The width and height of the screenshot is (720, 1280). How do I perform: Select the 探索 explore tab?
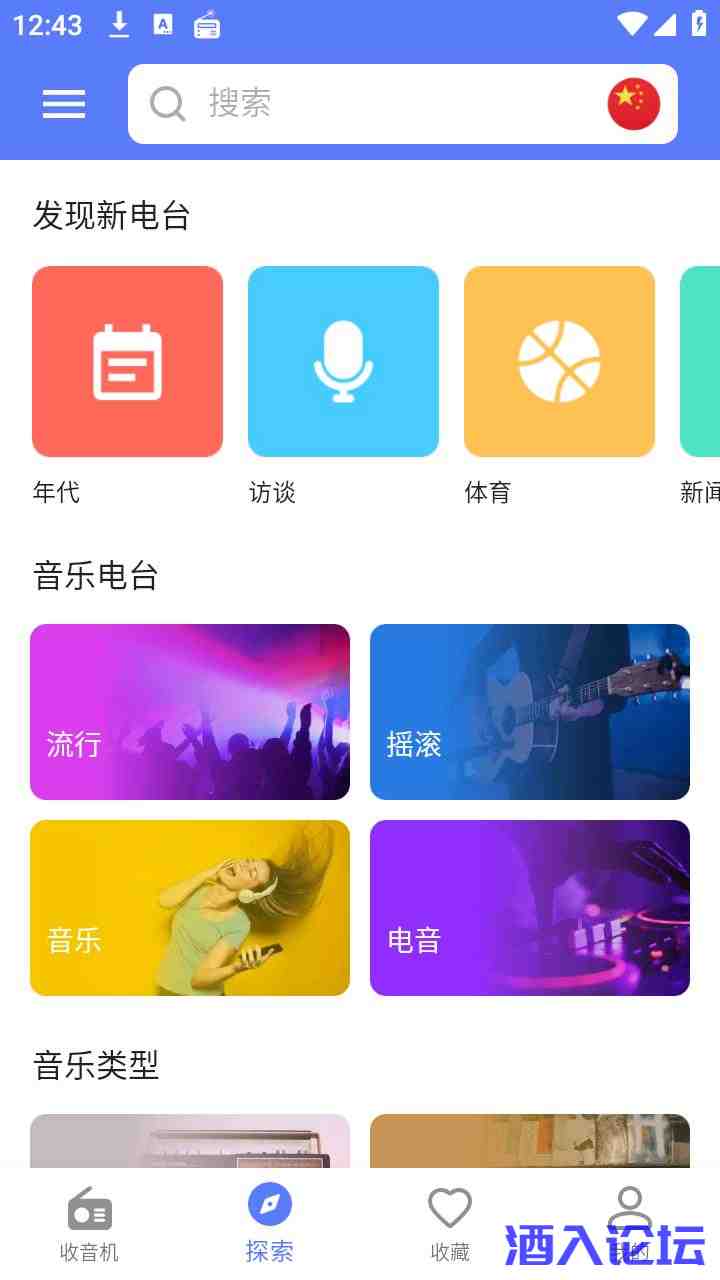point(270,1224)
